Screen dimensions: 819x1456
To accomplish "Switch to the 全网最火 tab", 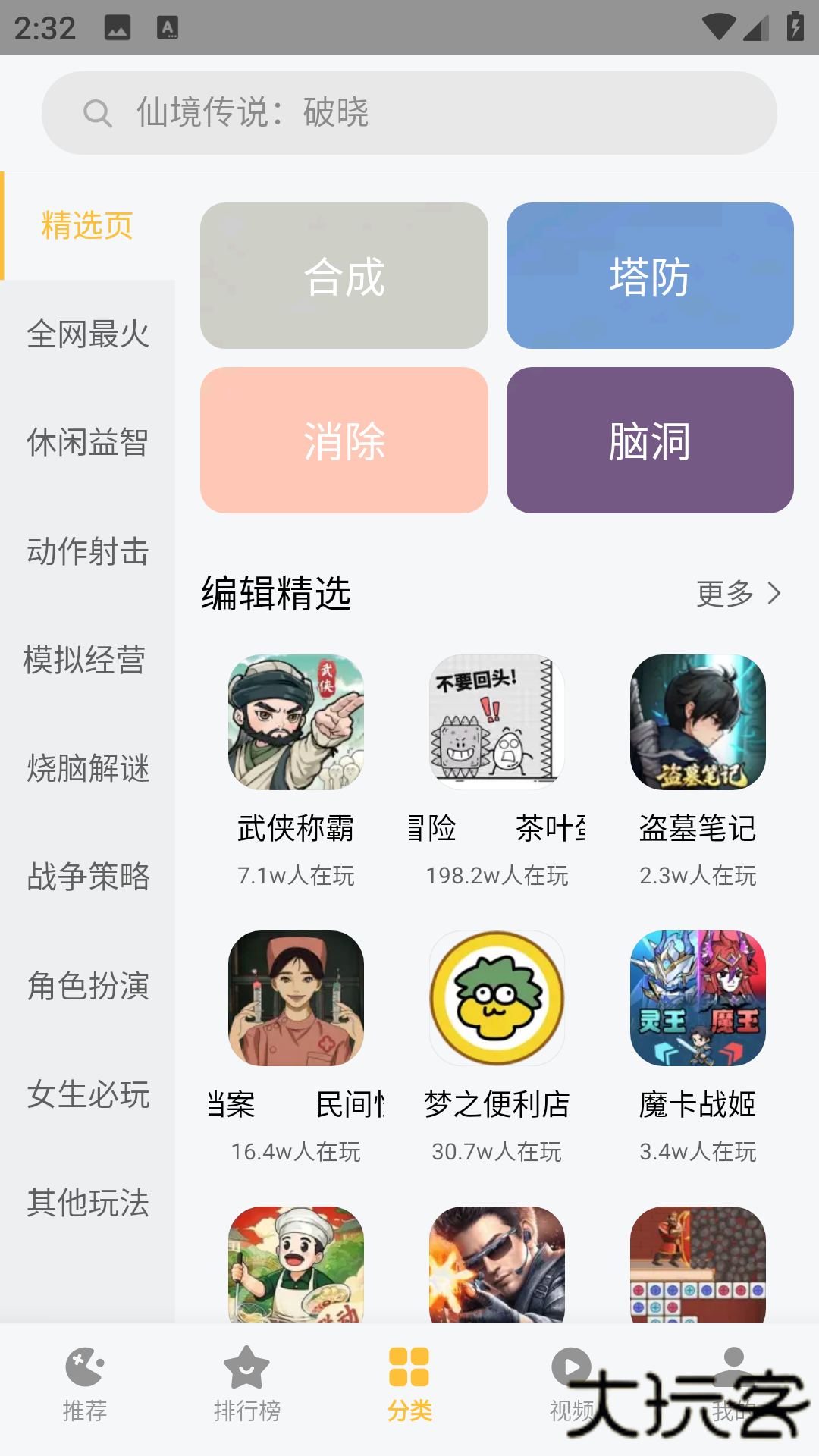I will click(x=87, y=334).
